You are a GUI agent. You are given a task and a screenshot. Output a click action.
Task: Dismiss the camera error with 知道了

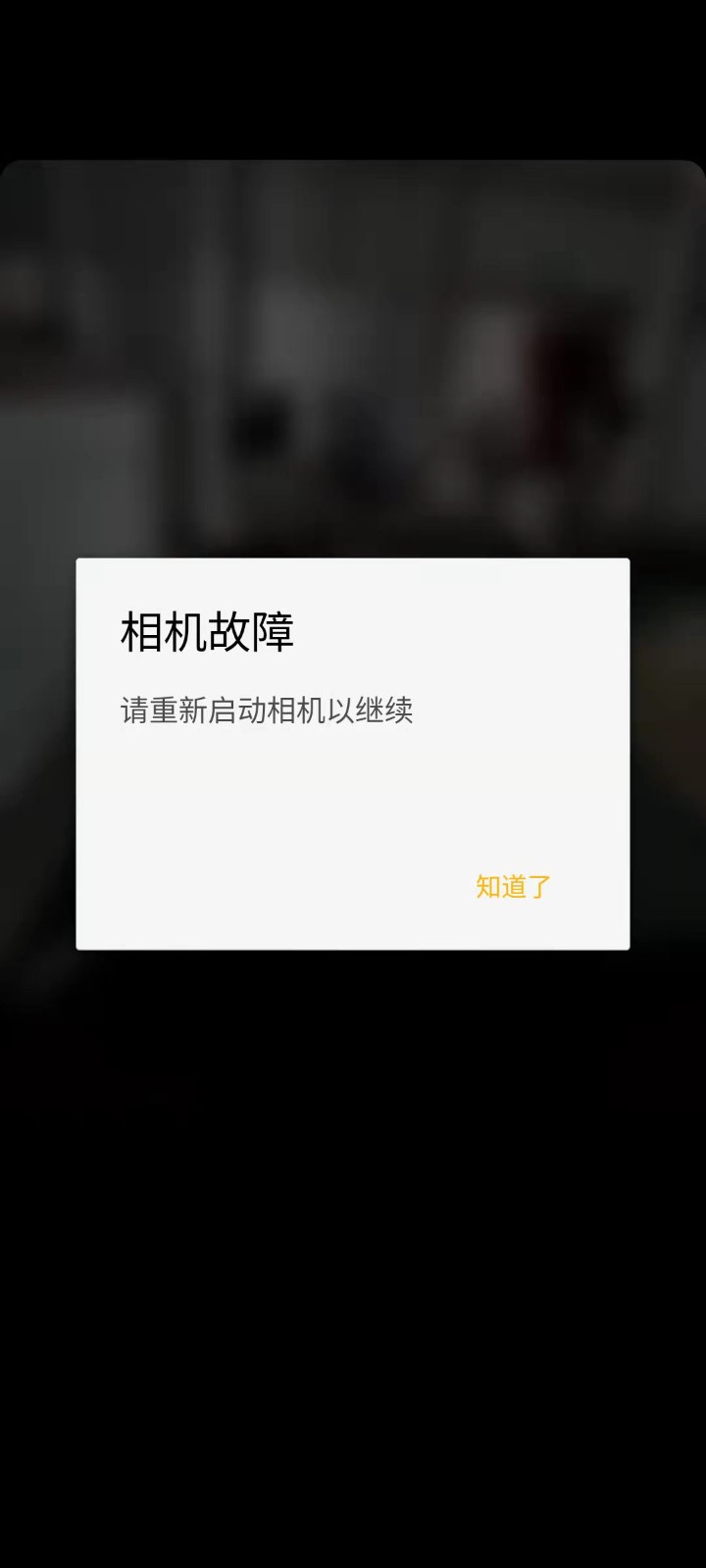(x=513, y=886)
